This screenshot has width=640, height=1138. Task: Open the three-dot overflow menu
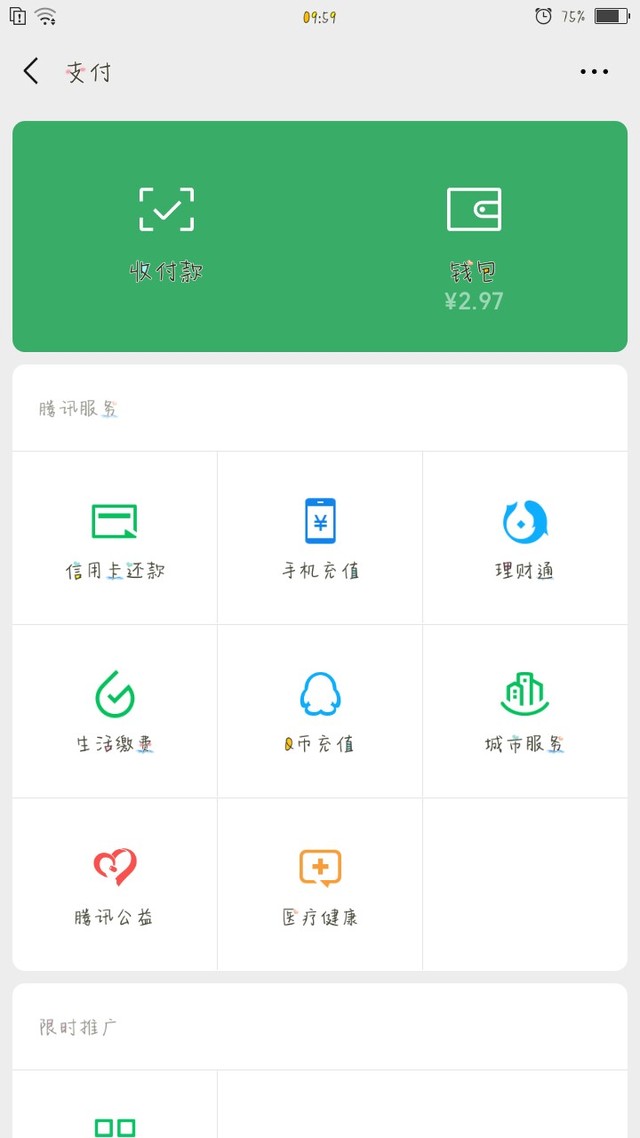(x=594, y=72)
